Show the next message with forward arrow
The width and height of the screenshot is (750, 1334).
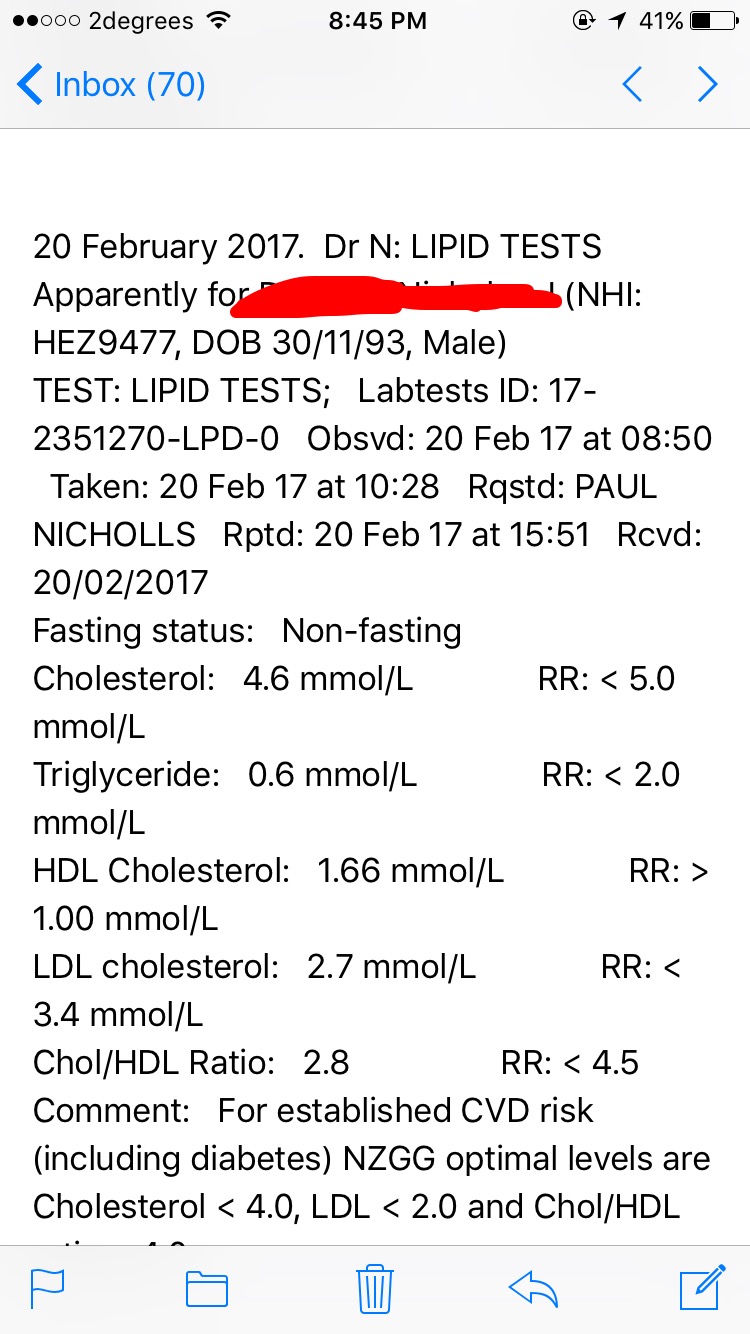pos(708,85)
